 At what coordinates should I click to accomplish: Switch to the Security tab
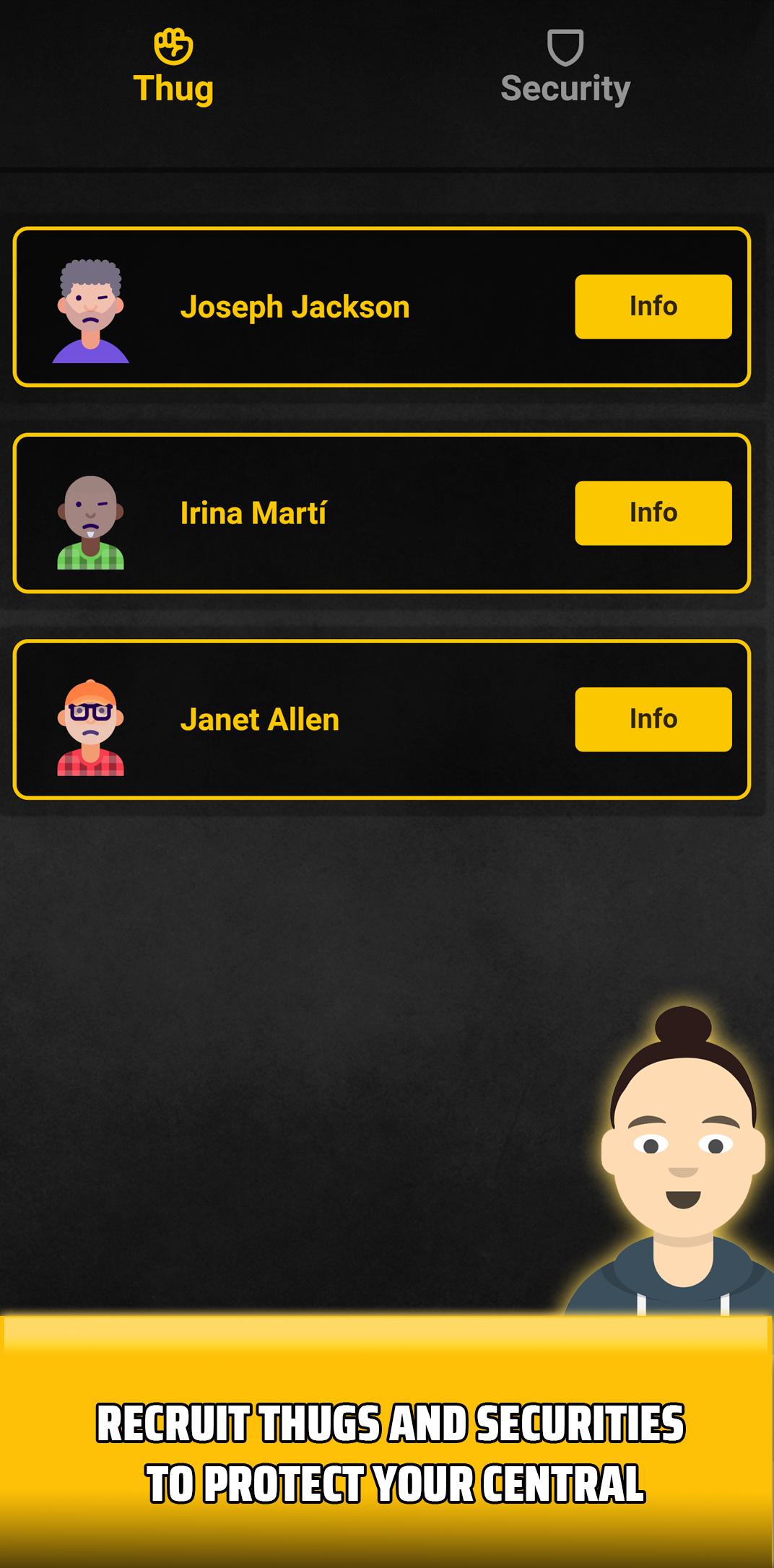[x=565, y=69]
